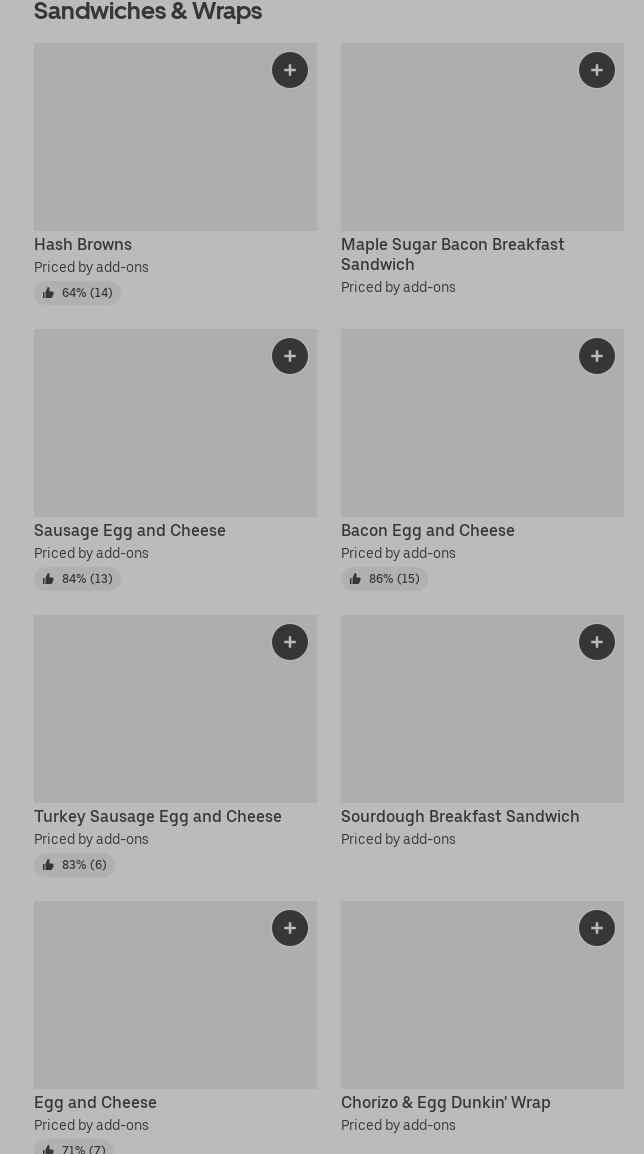
Task: Add Chorizo & Egg Dunkin' Wrap
Action: tap(597, 928)
